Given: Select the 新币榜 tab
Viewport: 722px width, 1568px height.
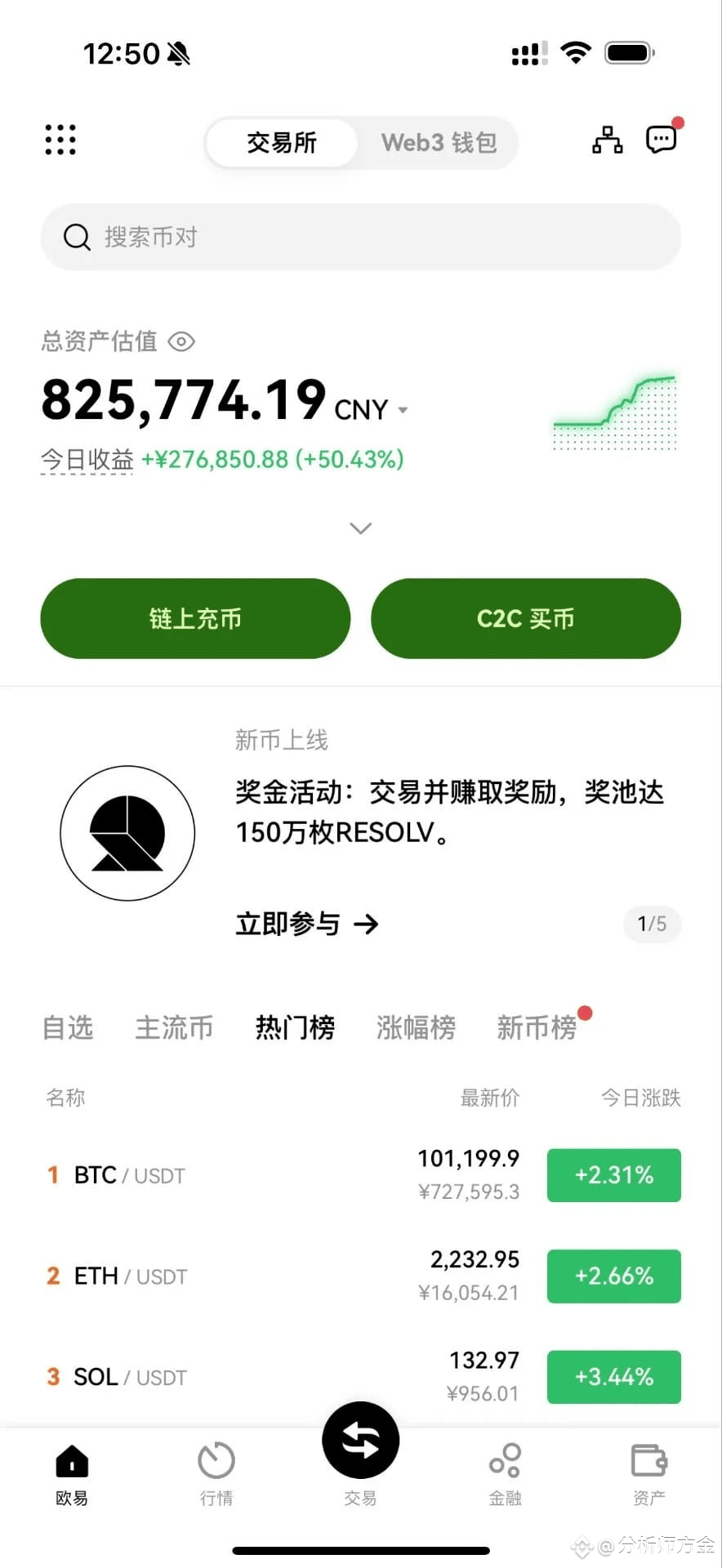Looking at the screenshot, I should 537,1027.
